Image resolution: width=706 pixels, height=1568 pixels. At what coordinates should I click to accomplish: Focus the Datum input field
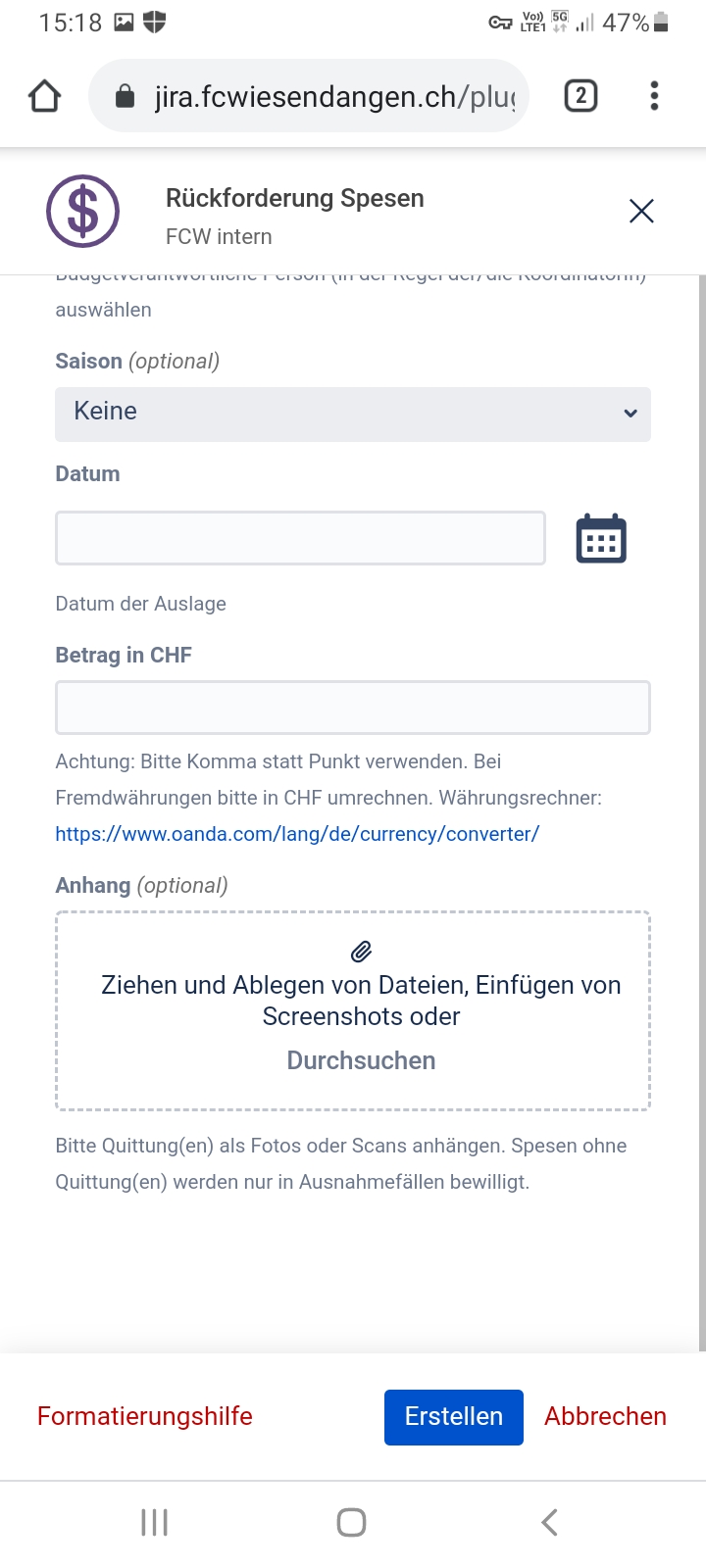tap(300, 538)
